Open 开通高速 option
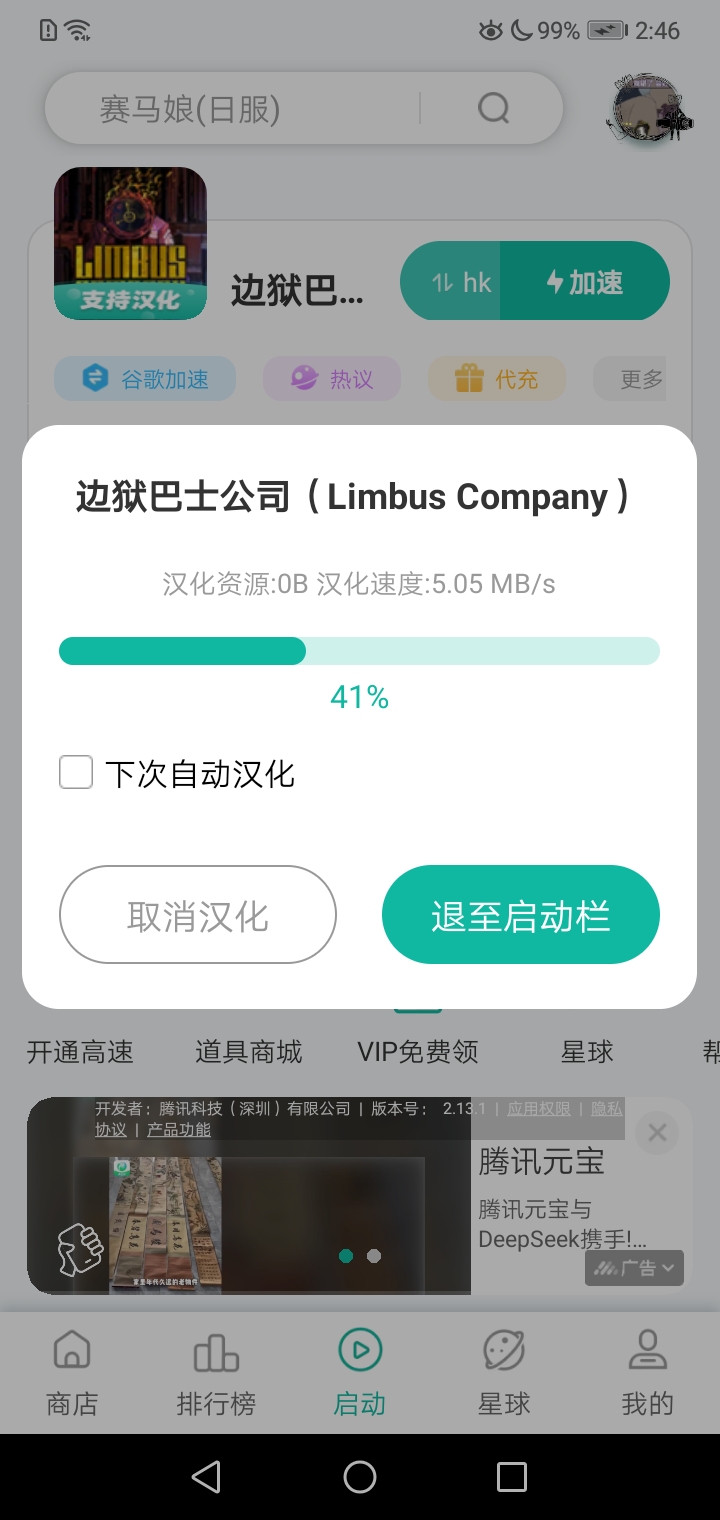The height and width of the screenshot is (1520, 720). click(80, 1052)
